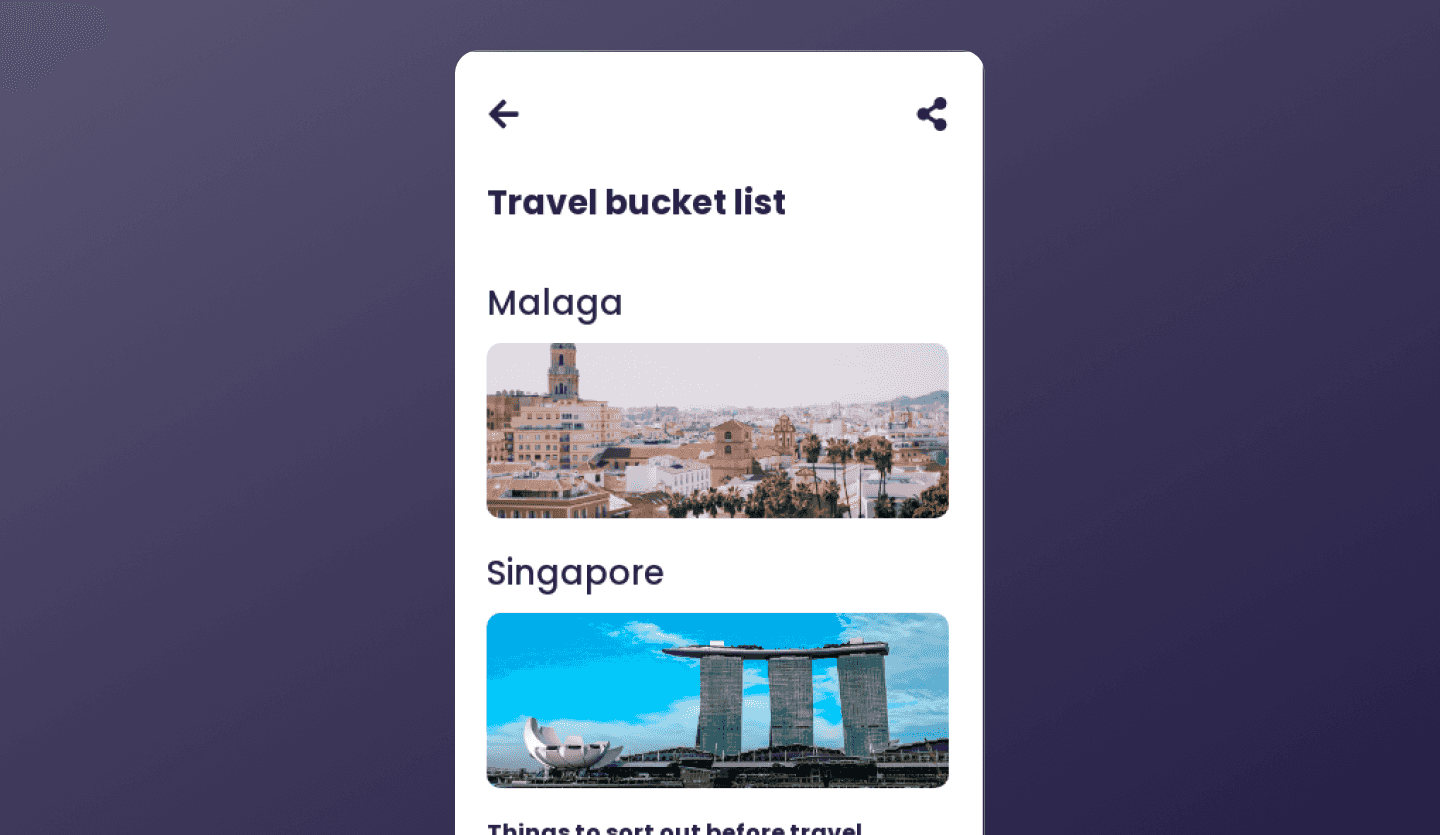Share the travel bucket list
The height and width of the screenshot is (835, 1440).
pos(932,114)
